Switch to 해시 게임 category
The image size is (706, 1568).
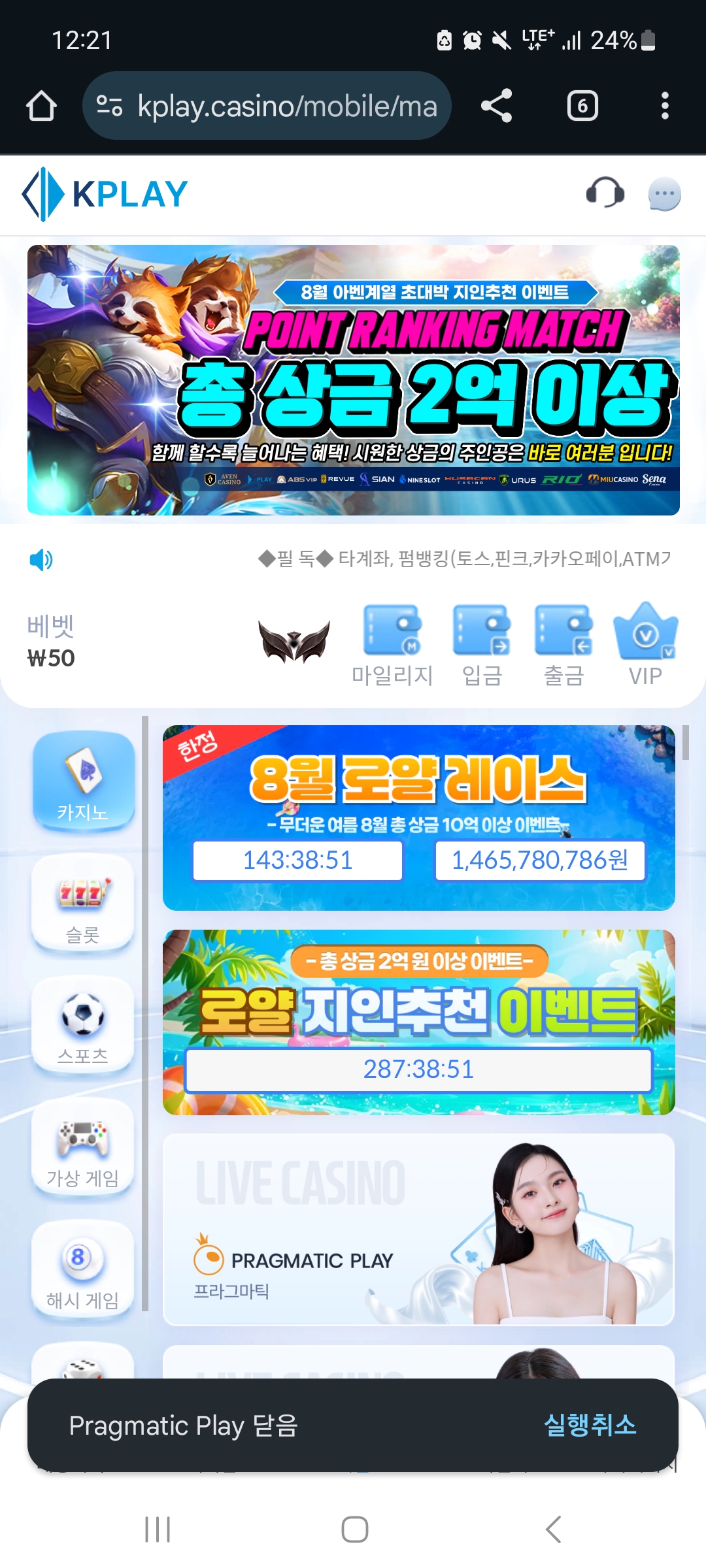pos(83,1271)
